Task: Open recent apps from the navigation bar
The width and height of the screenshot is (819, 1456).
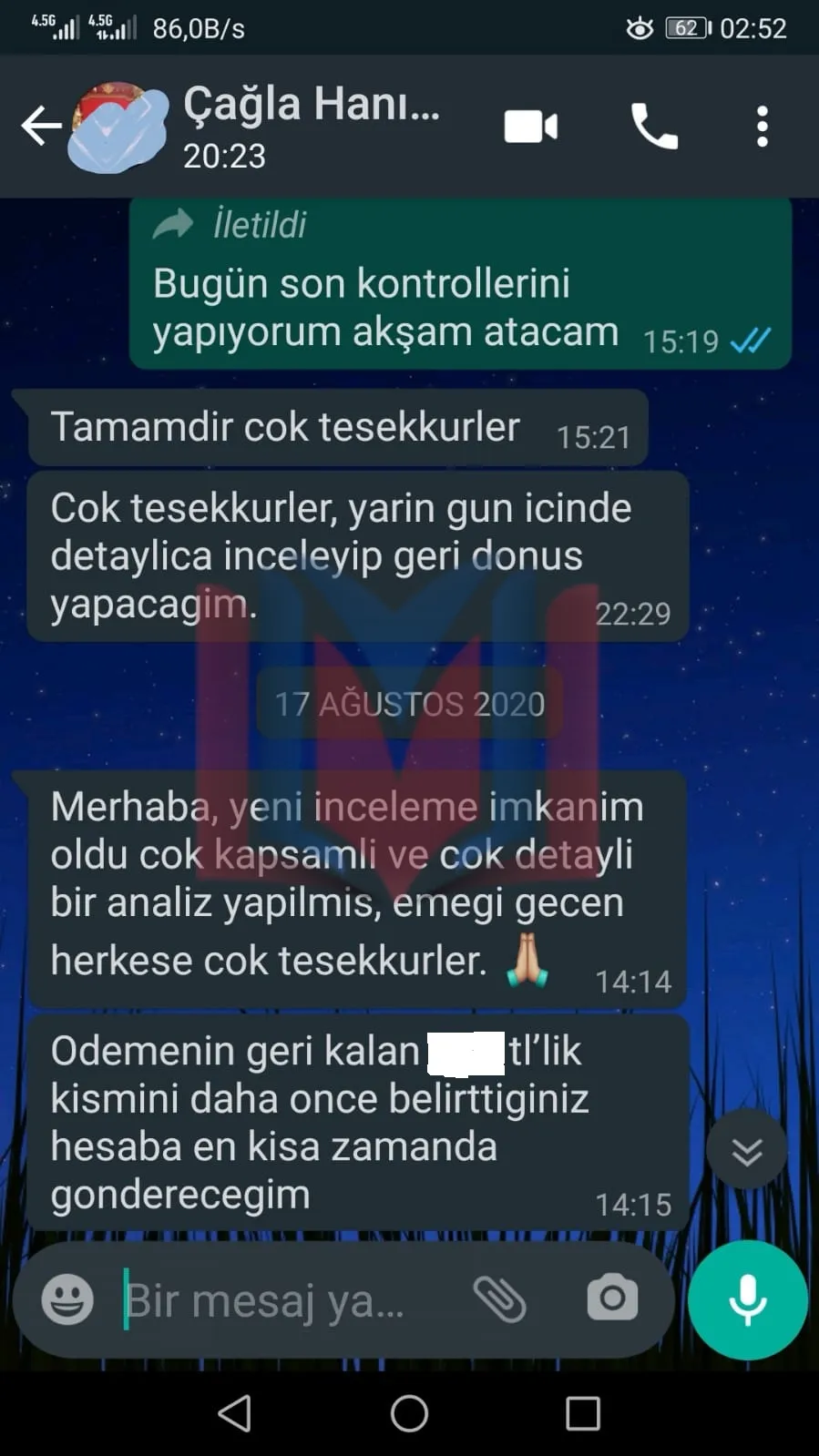Action: [583, 1414]
